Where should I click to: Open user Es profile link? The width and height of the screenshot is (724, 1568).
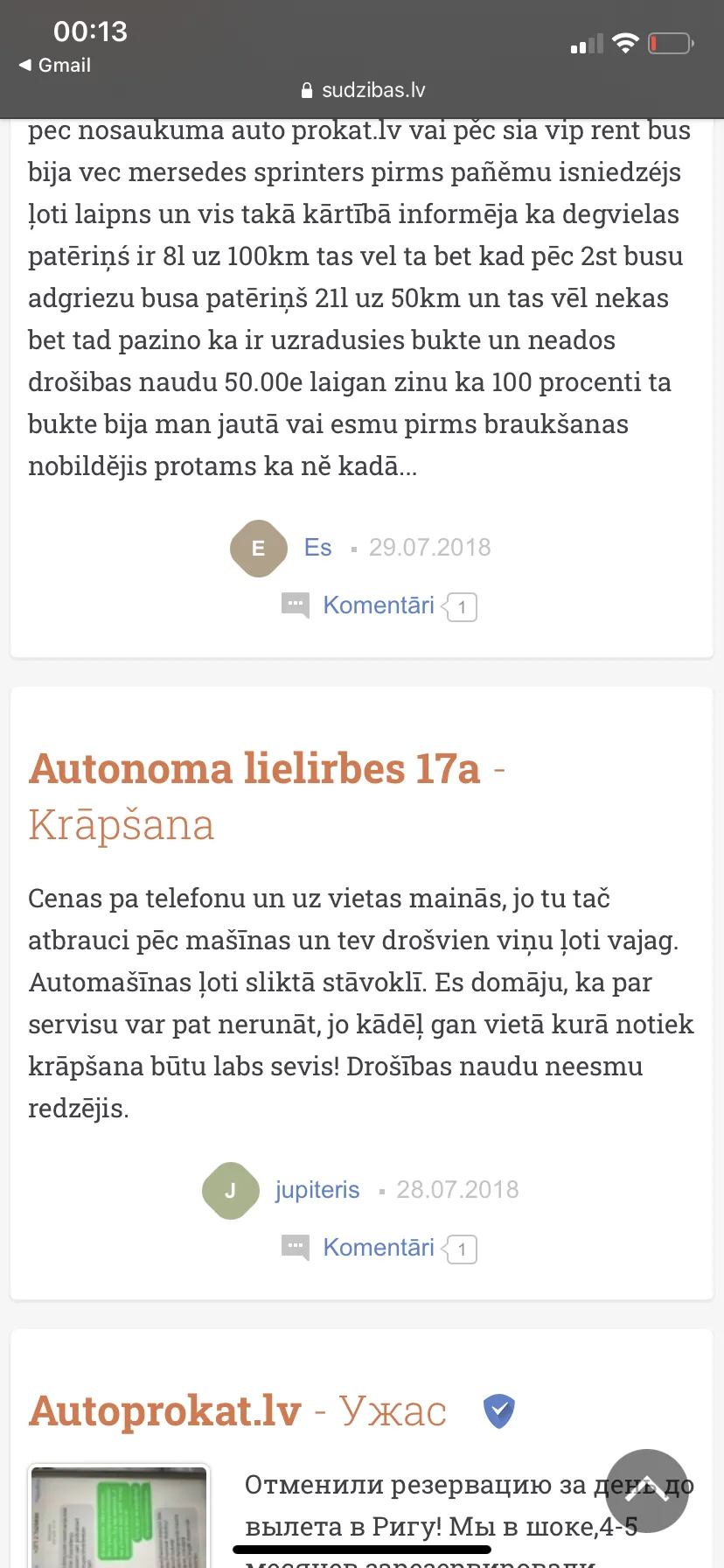coord(317,548)
